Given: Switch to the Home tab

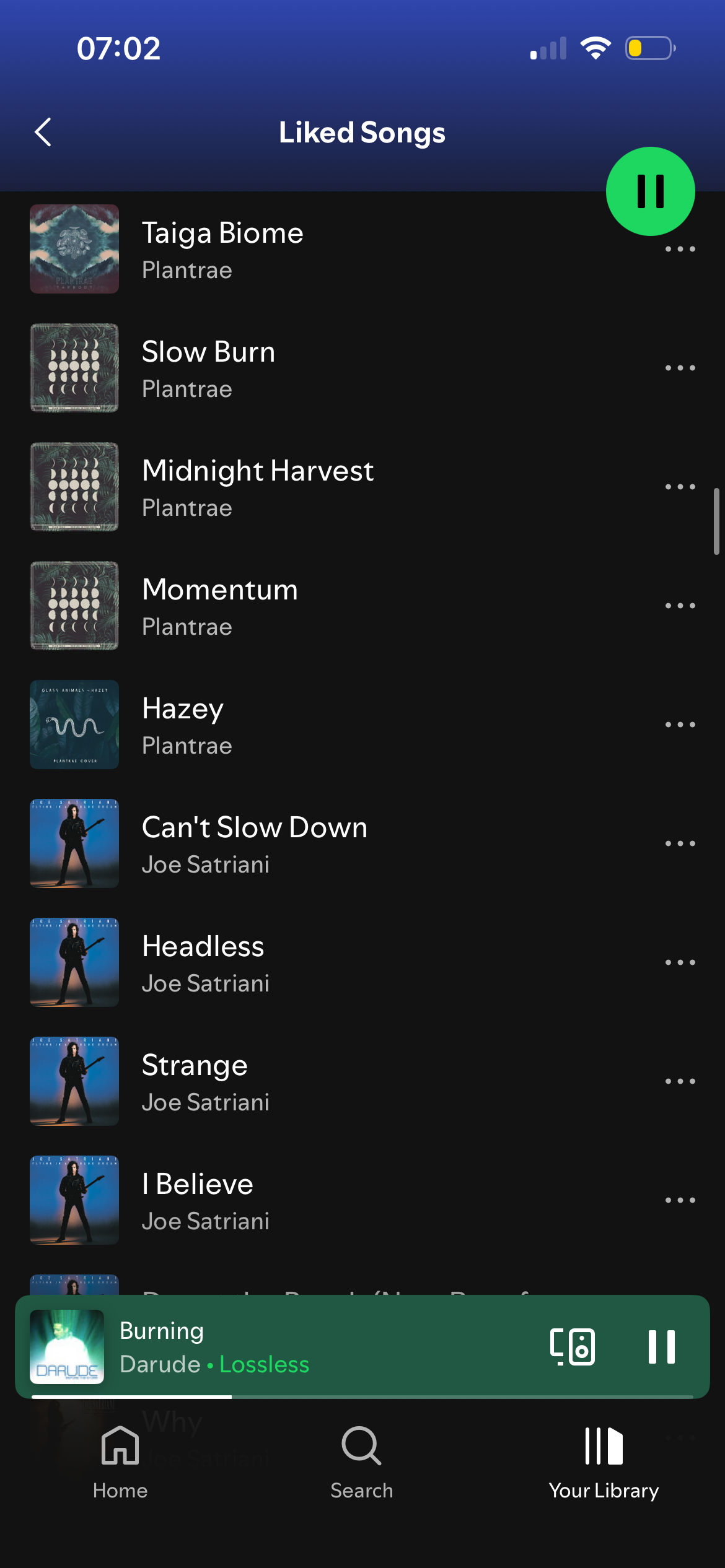Looking at the screenshot, I should click(x=120, y=1463).
